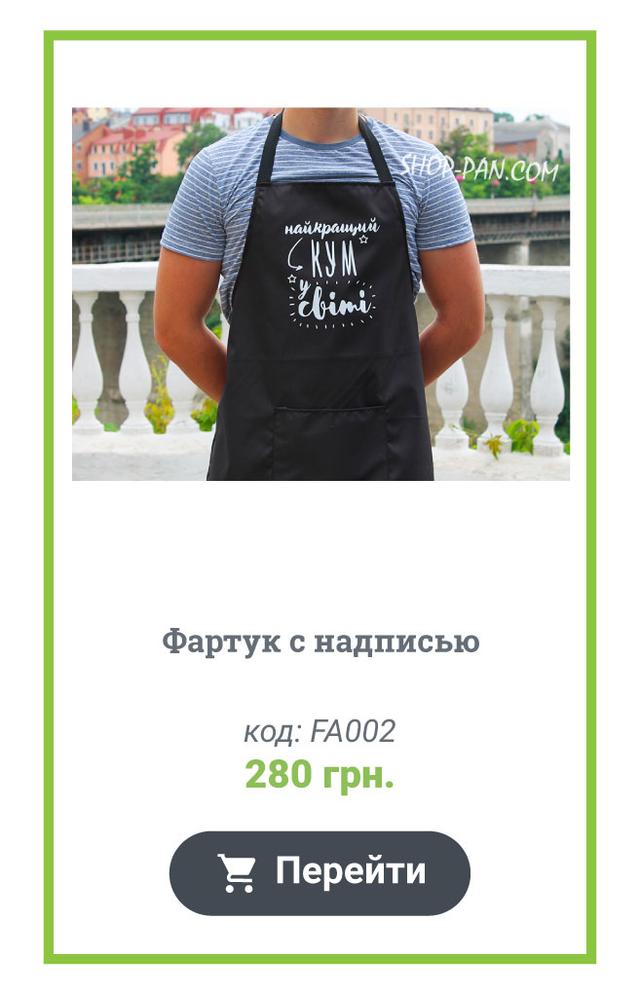The height and width of the screenshot is (993, 640).
Task: Tap the Перейти button
Action: click(x=319, y=872)
